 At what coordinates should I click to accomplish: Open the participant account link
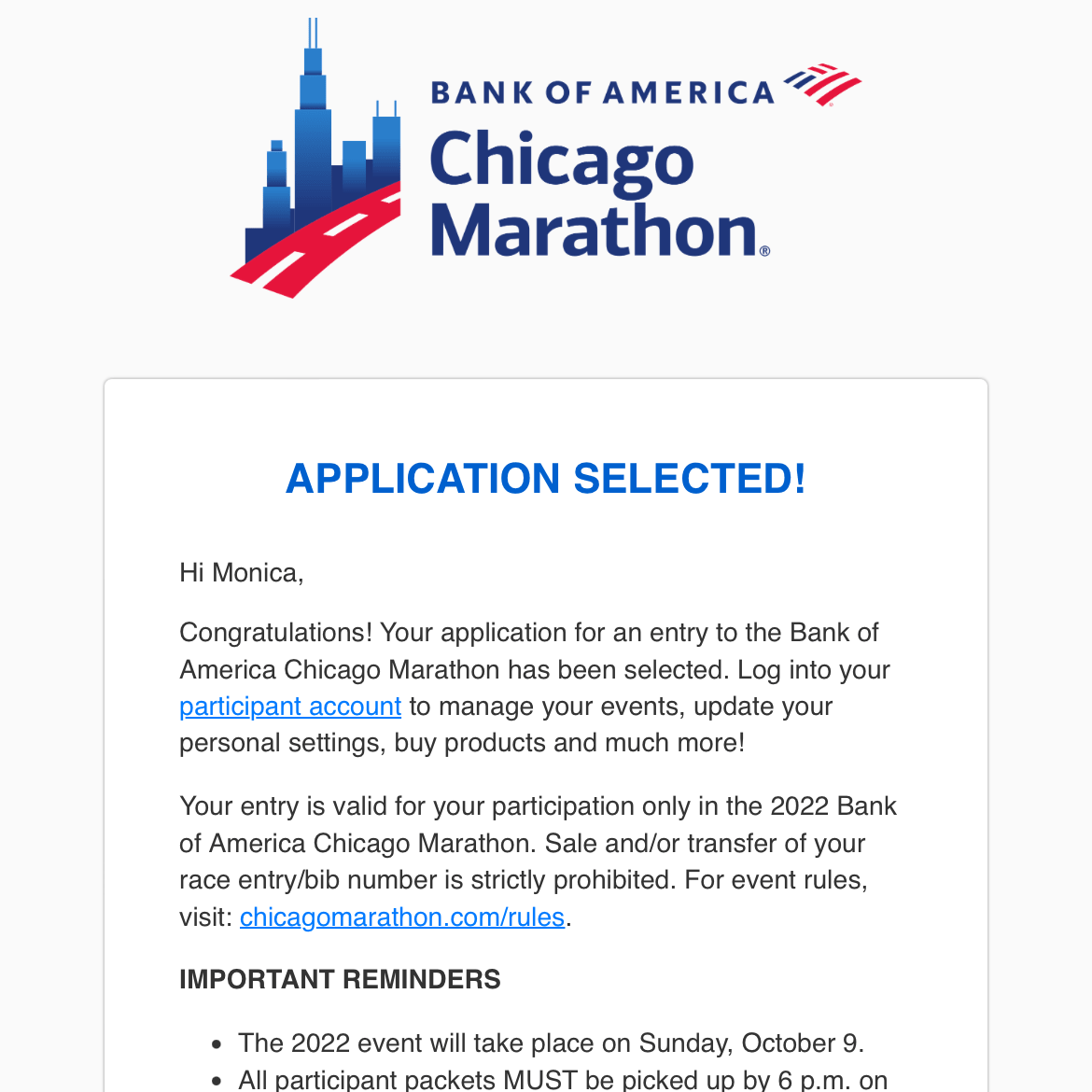click(x=290, y=707)
